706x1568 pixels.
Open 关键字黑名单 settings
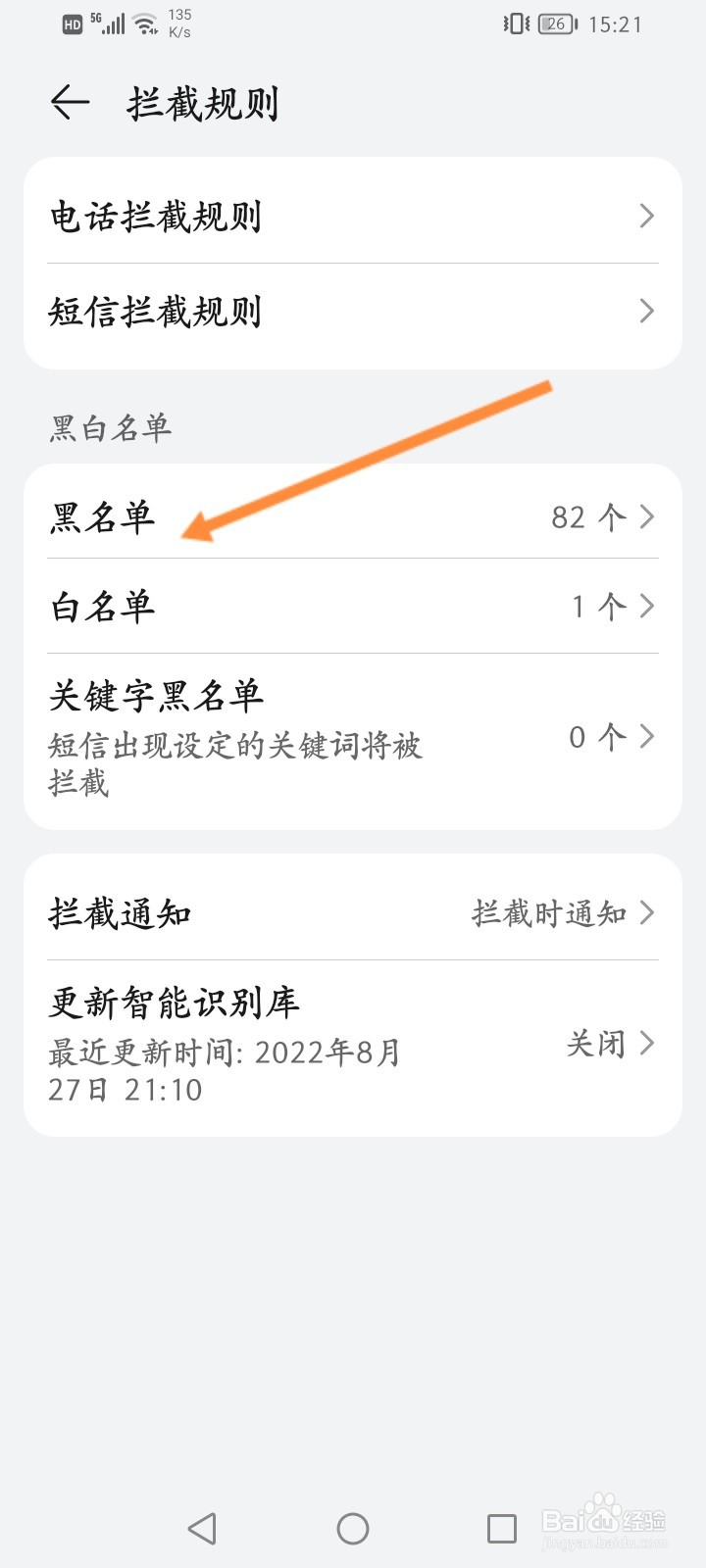coord(353,737)
